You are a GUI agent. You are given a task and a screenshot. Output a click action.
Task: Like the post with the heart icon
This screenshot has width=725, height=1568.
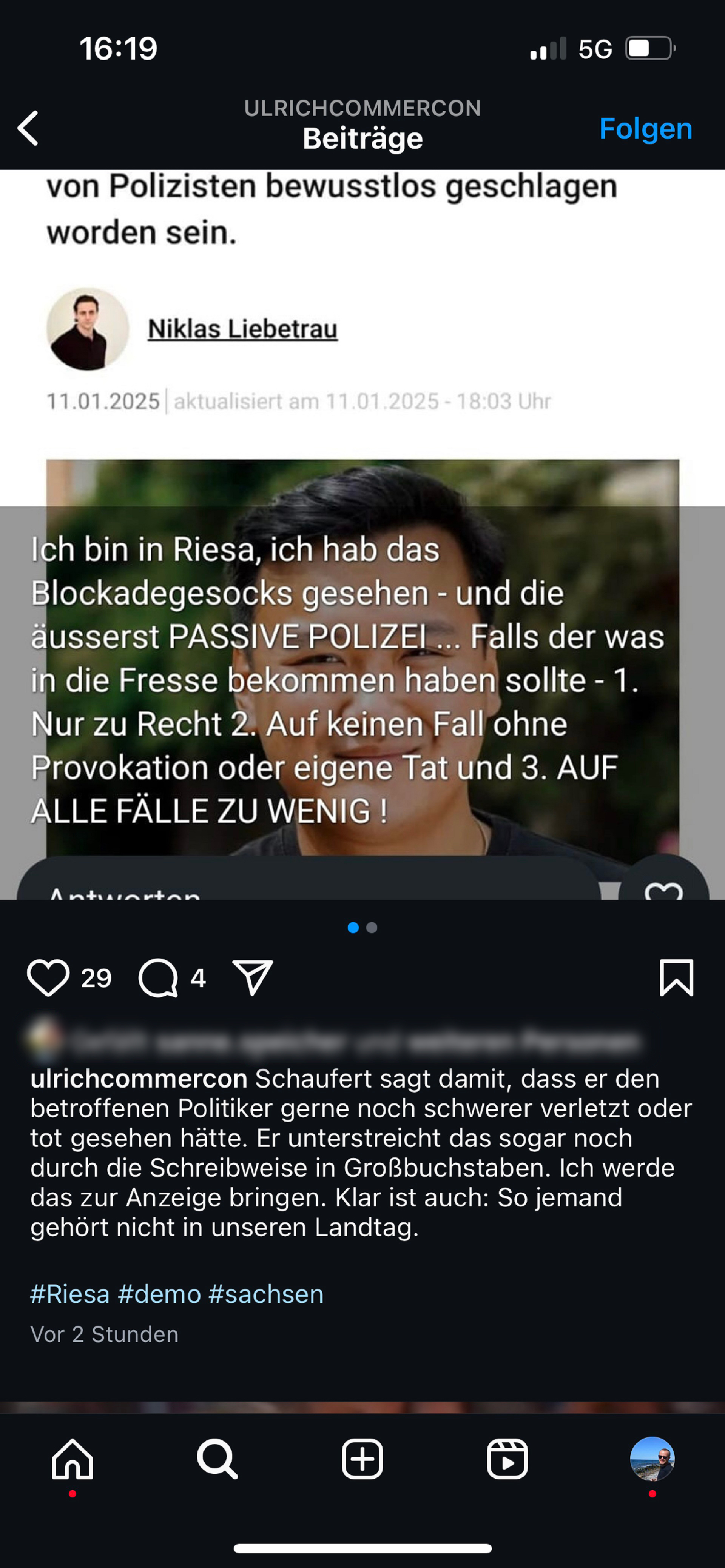coord(48,978)
